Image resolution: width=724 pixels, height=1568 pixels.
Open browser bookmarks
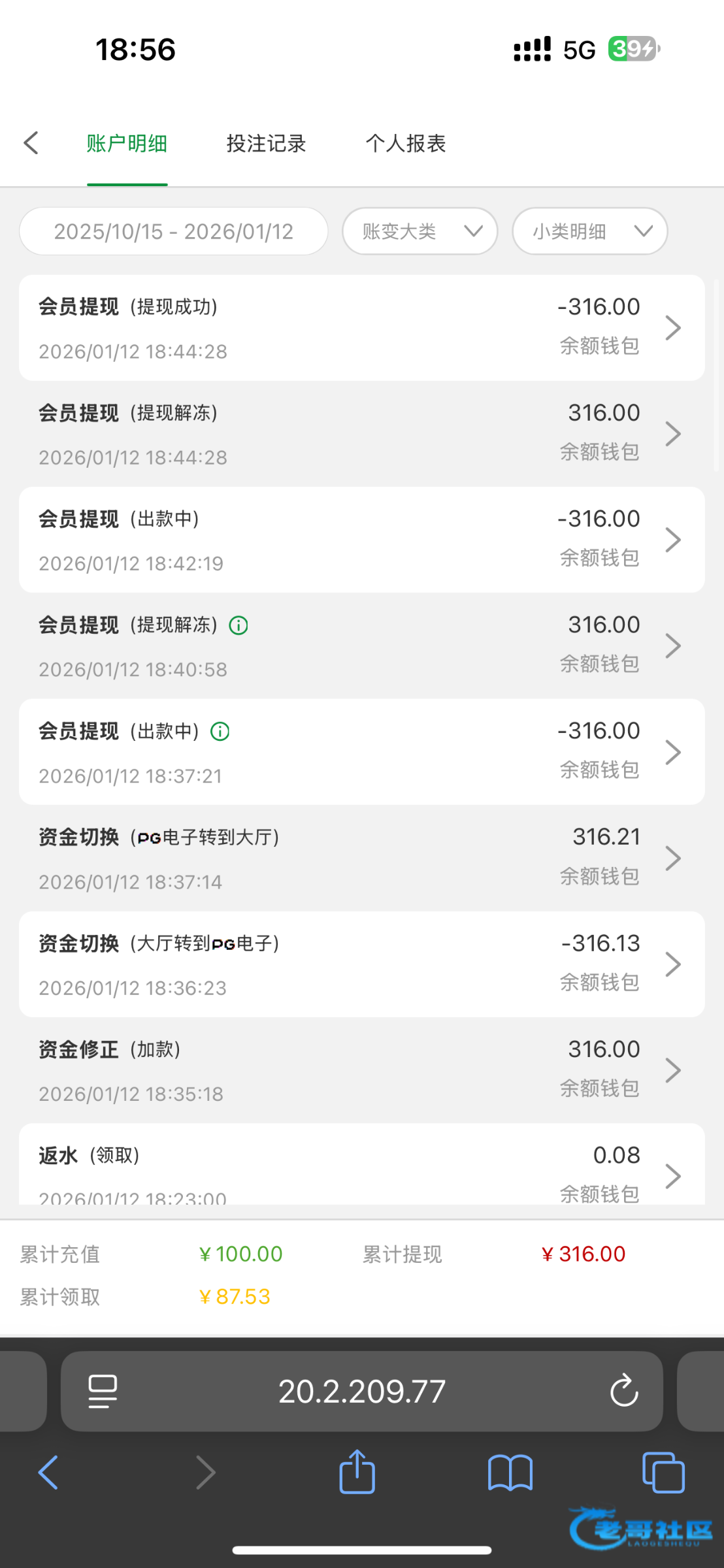click(x=510, y=1473)
